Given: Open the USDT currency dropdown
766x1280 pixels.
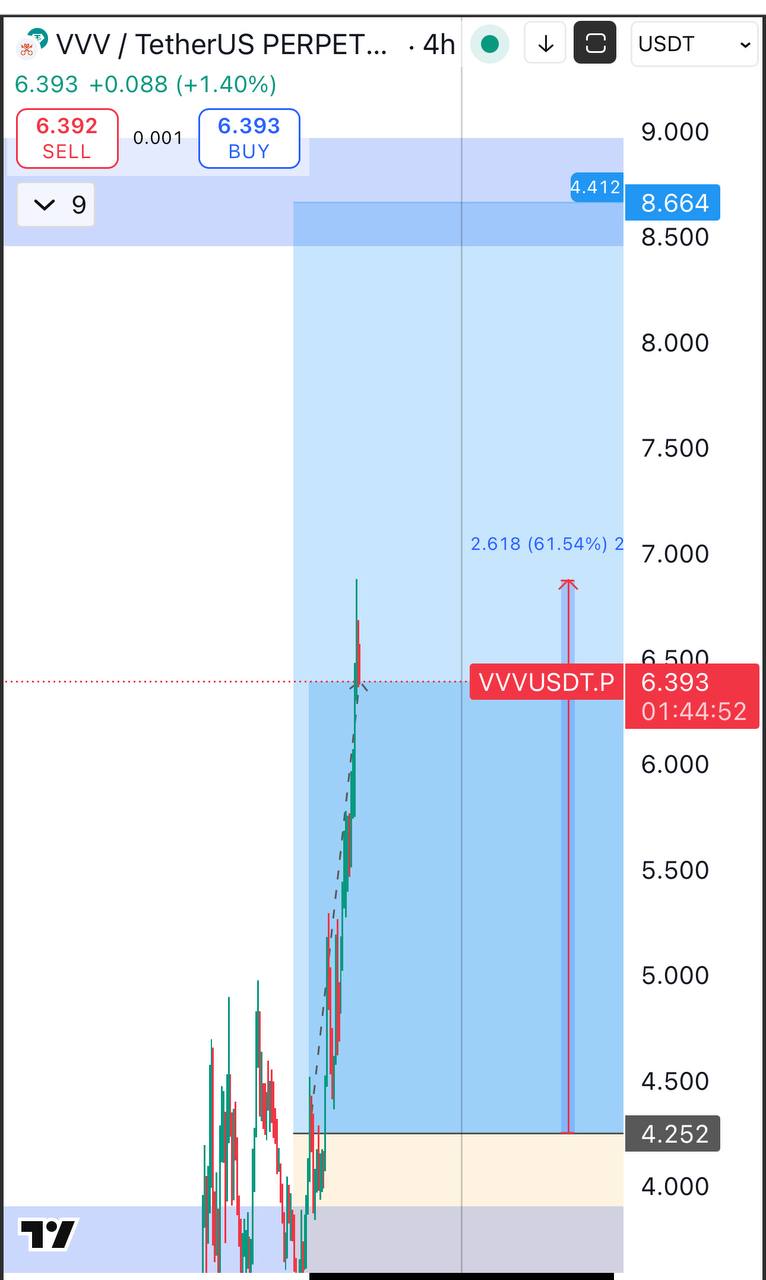Looking at the screenshot, I should pyautogui.click(x=695, y=45).
